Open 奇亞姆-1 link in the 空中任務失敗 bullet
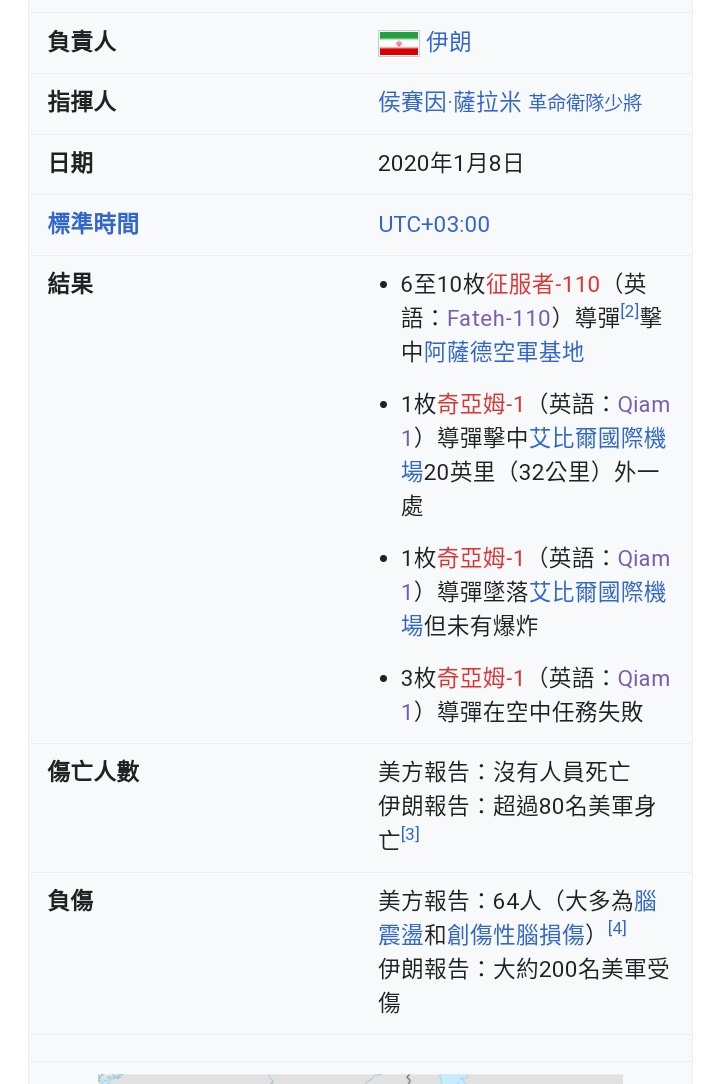The width and height of the screenshot is (713, 1084). pos(480,678)
